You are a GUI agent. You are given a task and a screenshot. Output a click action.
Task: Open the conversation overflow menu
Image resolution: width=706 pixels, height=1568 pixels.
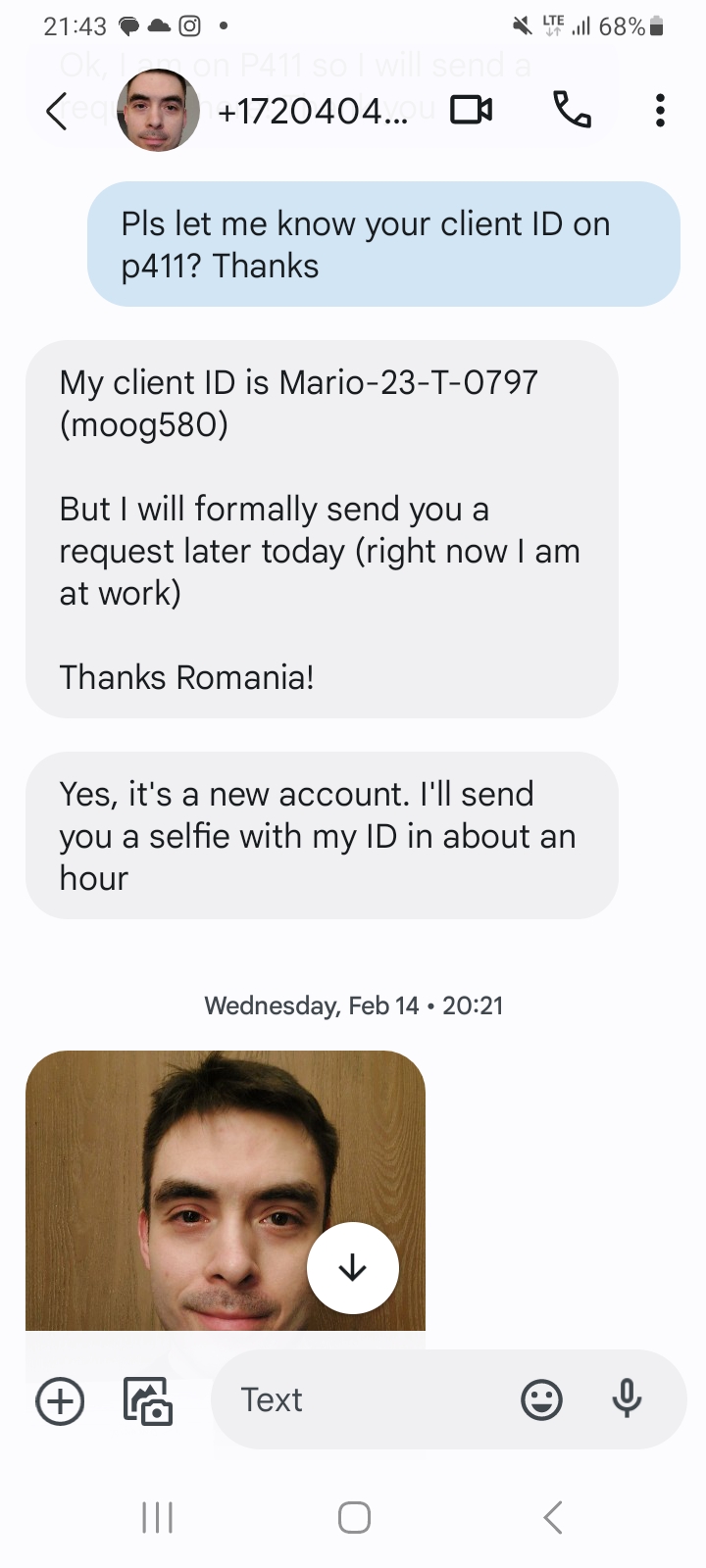(x=659, y=111)
